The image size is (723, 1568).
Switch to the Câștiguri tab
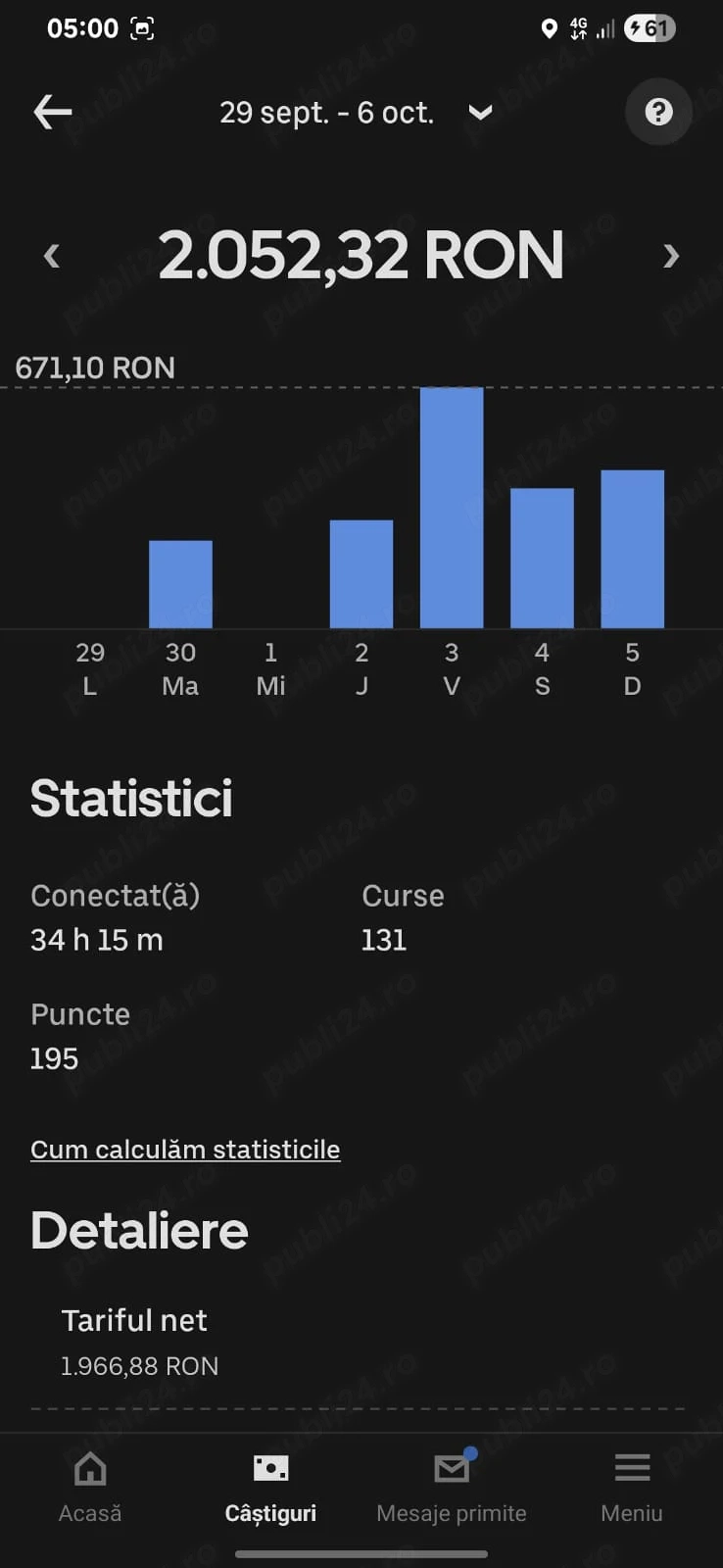pyautogui.click(x=270, y=1486)
